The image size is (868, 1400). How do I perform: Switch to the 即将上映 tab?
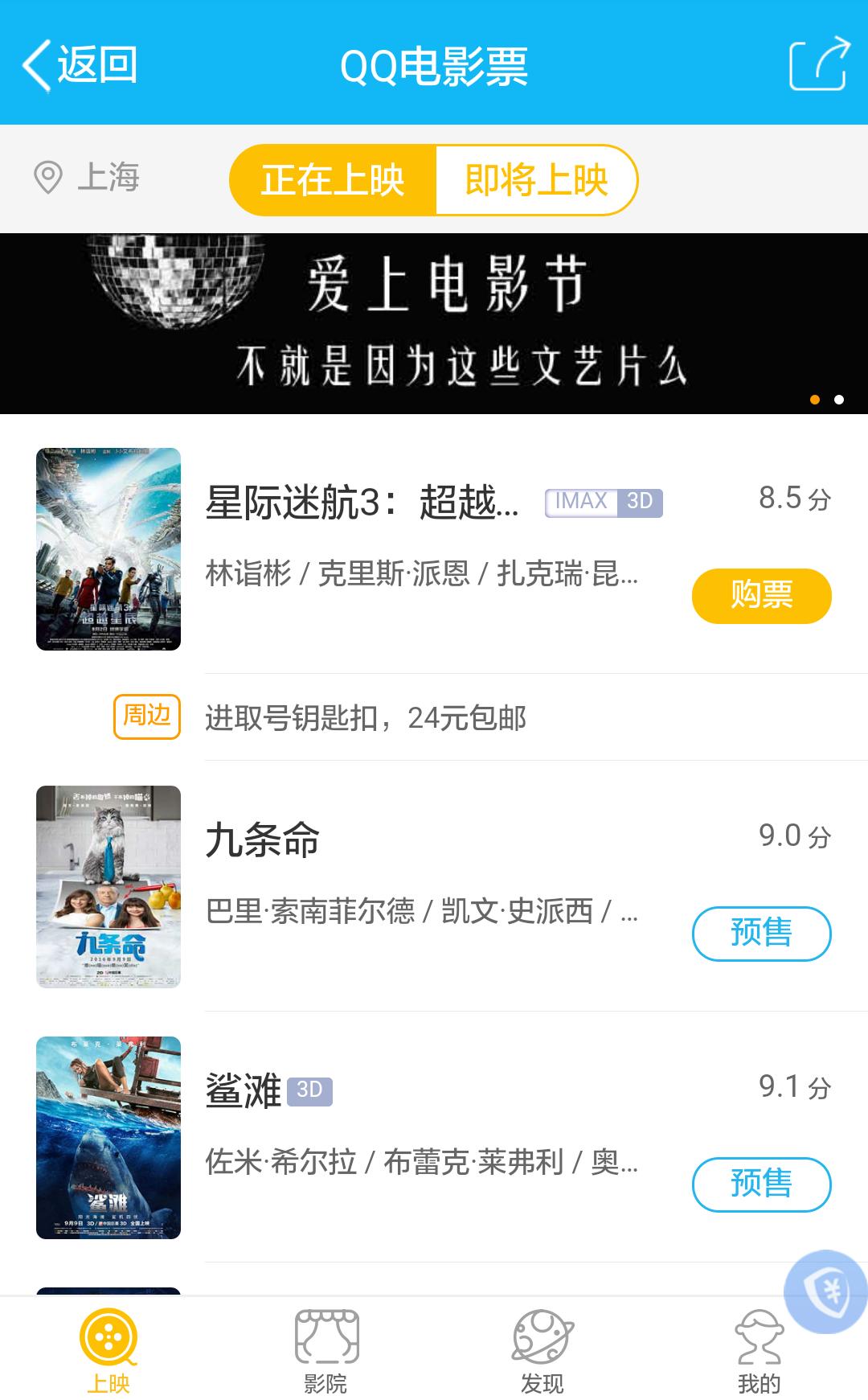click(537, 179)
